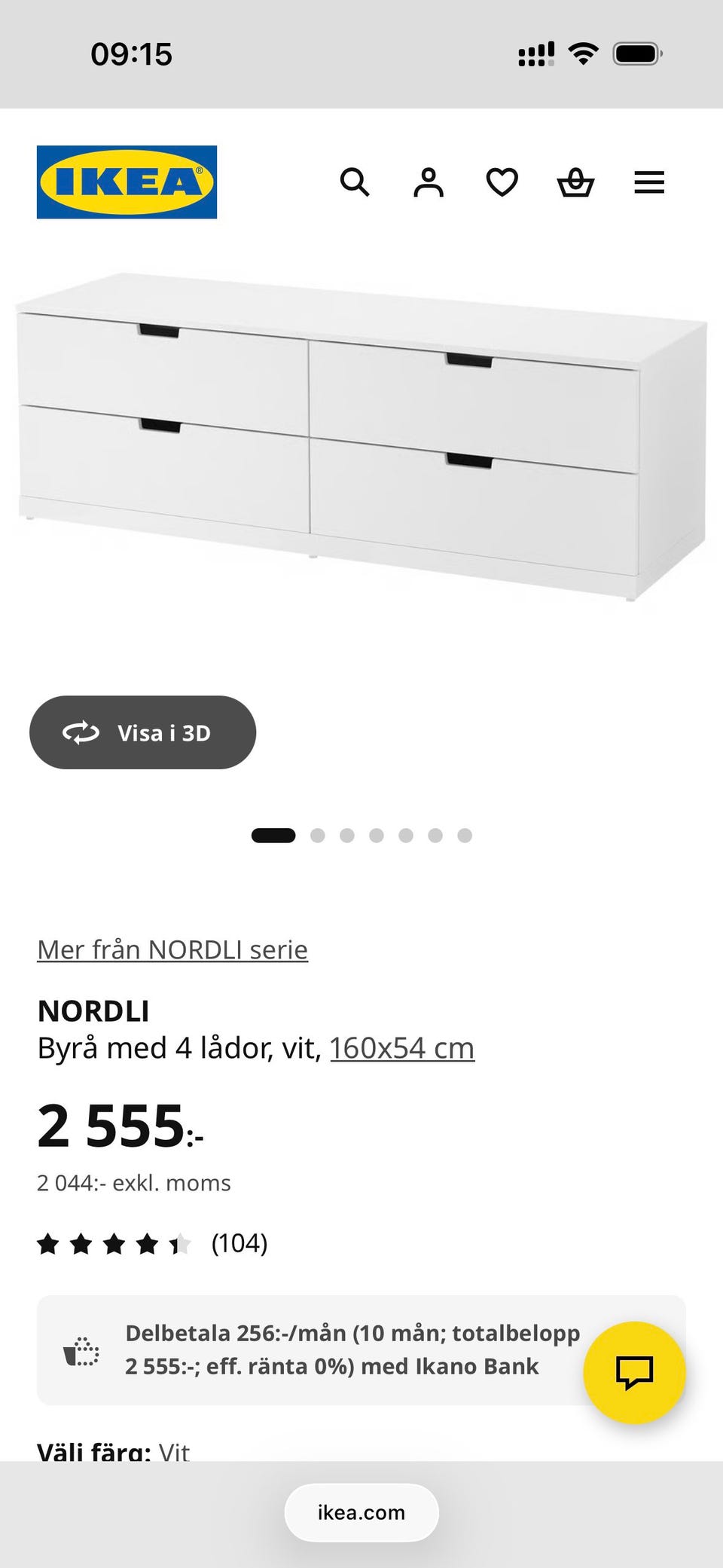Open the favorites heart icon
Image resolution: width=723 pixels, height=1568 pixels.
(502, 182)
